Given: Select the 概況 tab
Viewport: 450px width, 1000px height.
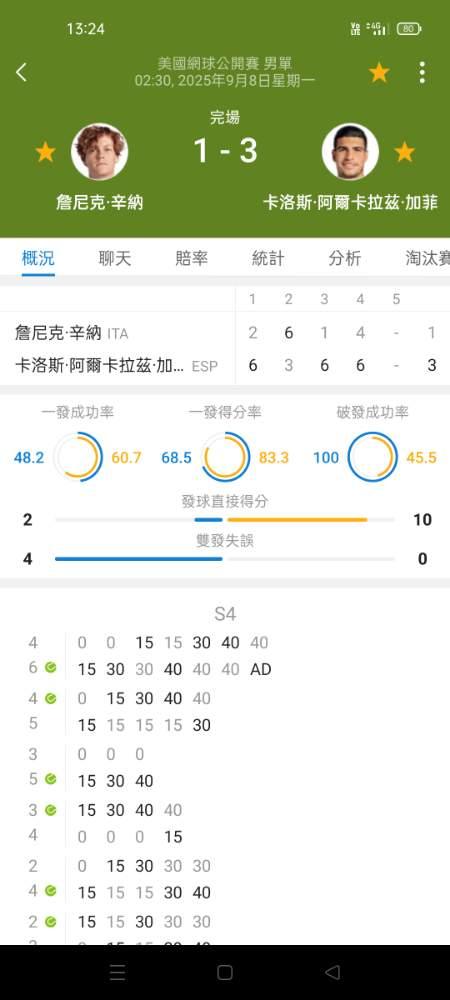Looking at the screenshot, I should (38, 258).
